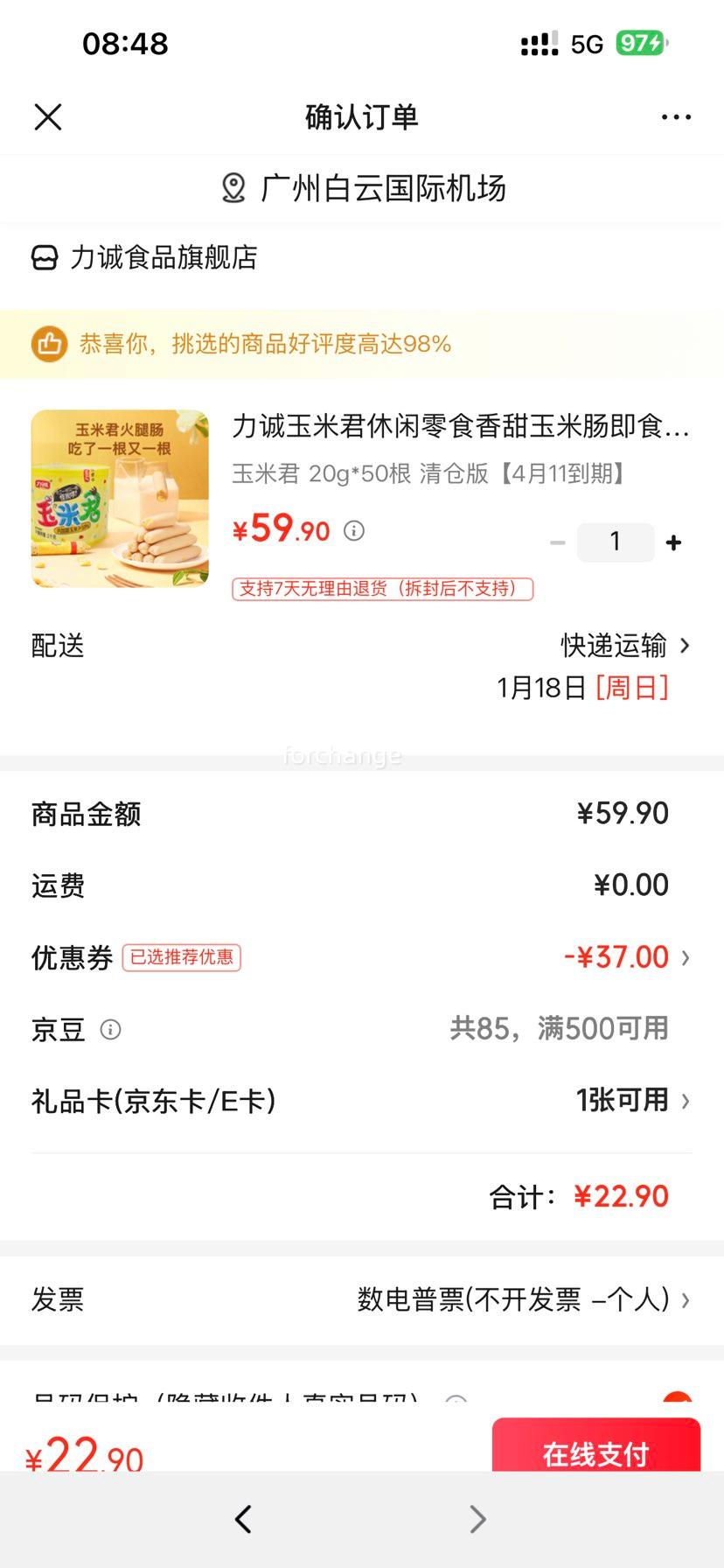Image resolution: width=724 pixels, height=1568 pixels.
Task: Open the price info icon beside ¥59.90
Action: coord(353,530)
